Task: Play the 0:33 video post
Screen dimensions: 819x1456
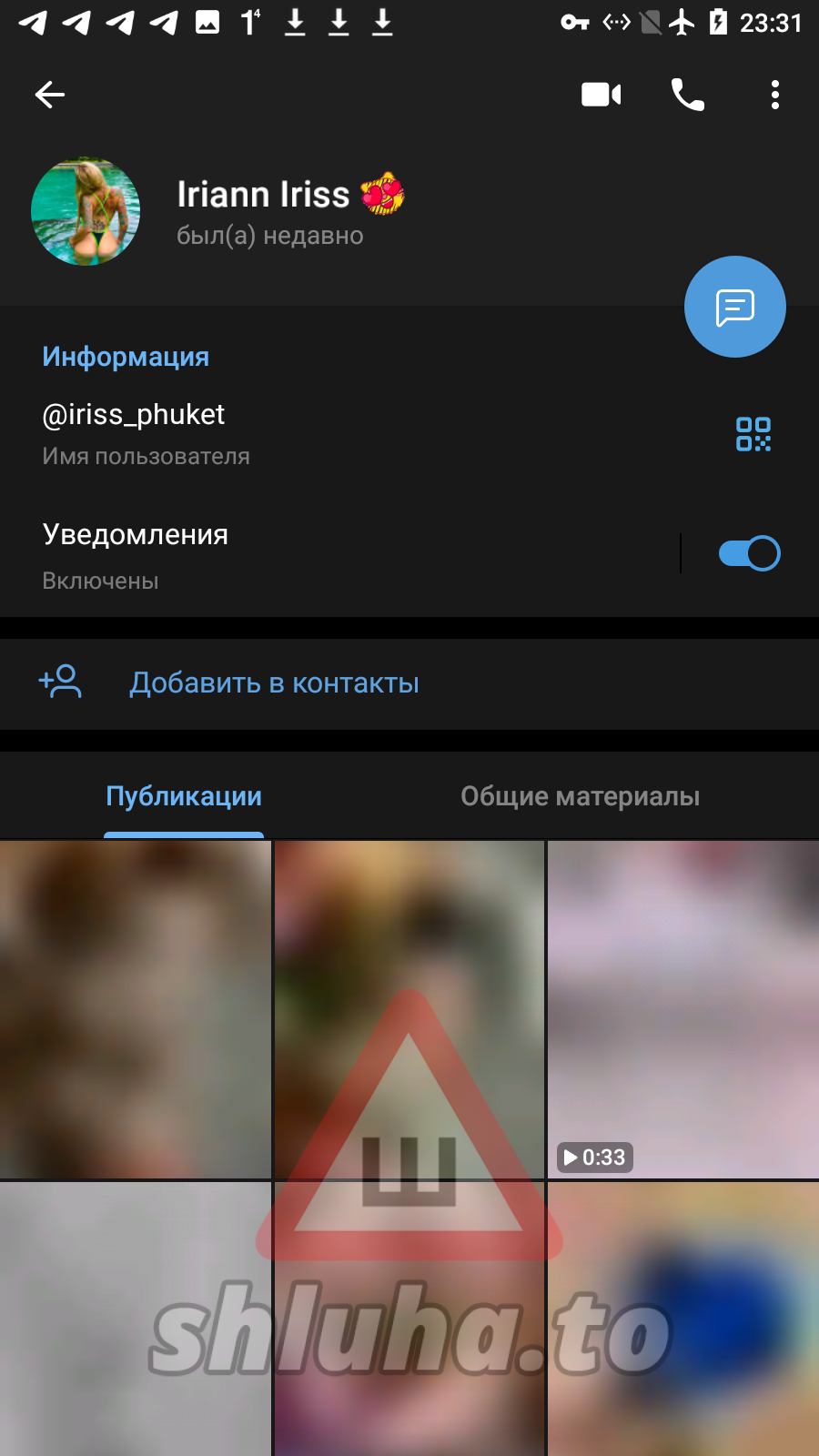Action: pos(682,1010)
